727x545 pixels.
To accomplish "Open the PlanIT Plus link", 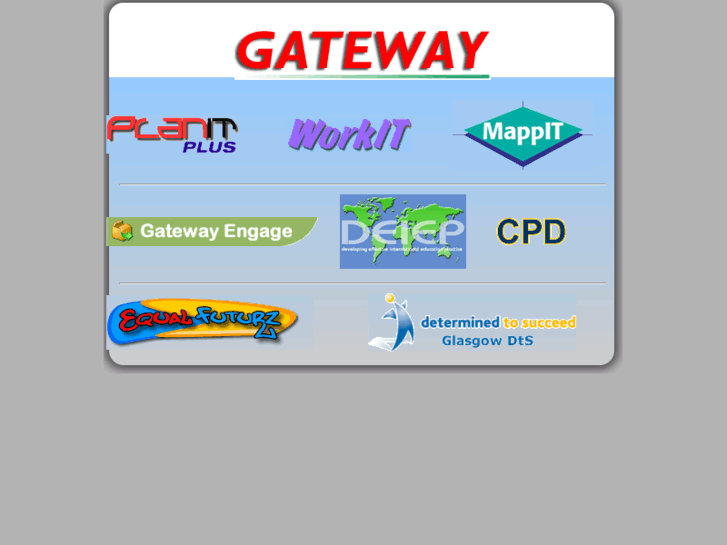I will (x=172, y=134).
